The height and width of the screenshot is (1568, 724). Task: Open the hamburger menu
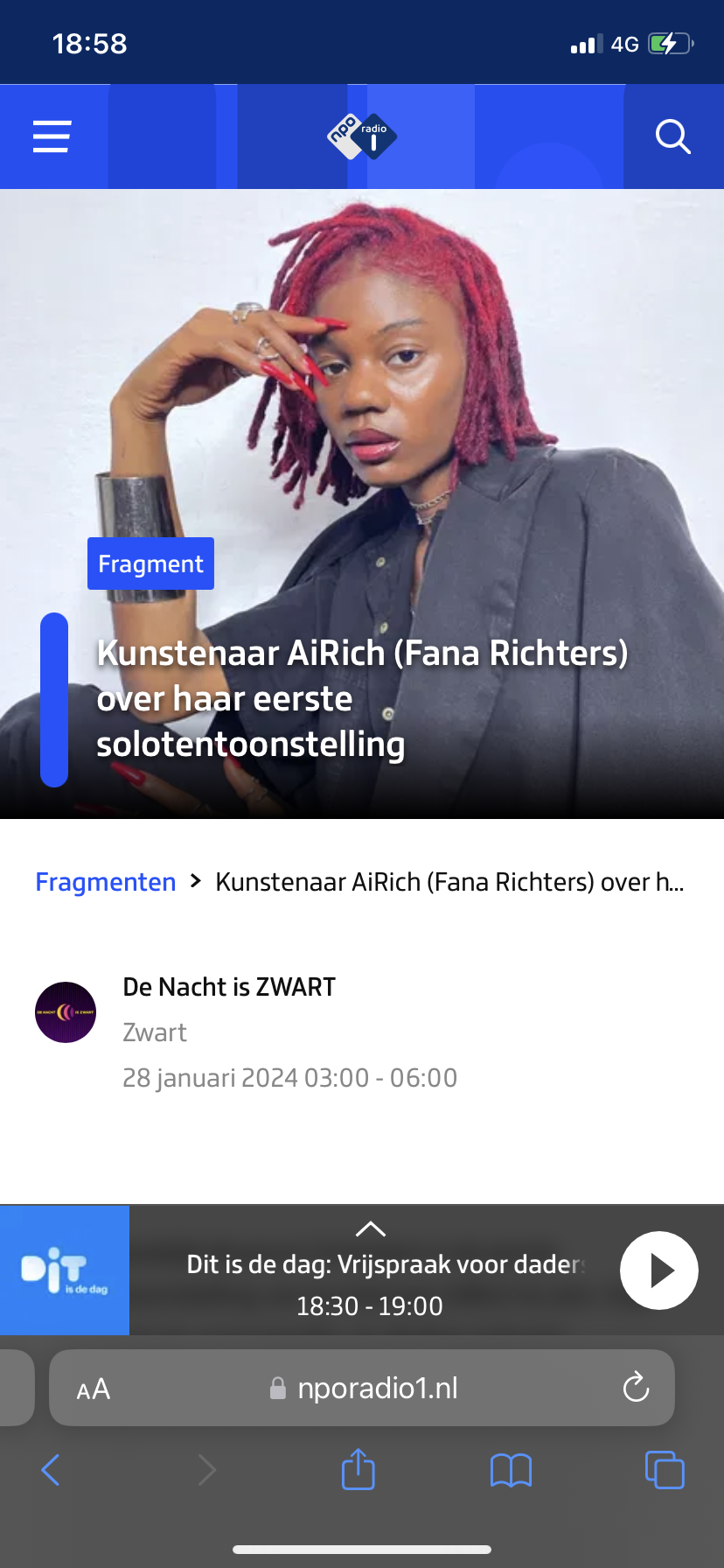coord(52,136)
